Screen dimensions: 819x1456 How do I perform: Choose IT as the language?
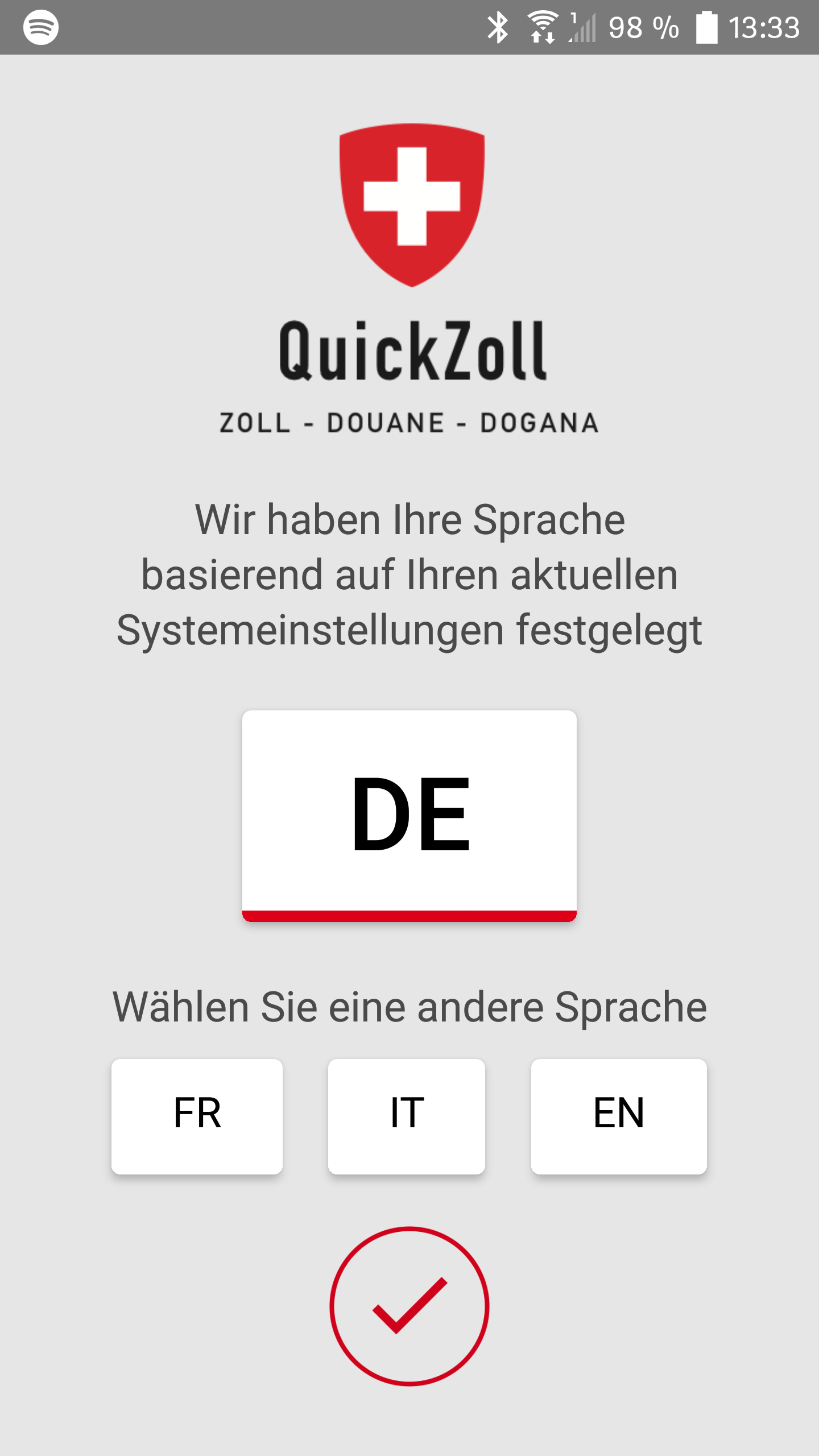(407, 1116)
